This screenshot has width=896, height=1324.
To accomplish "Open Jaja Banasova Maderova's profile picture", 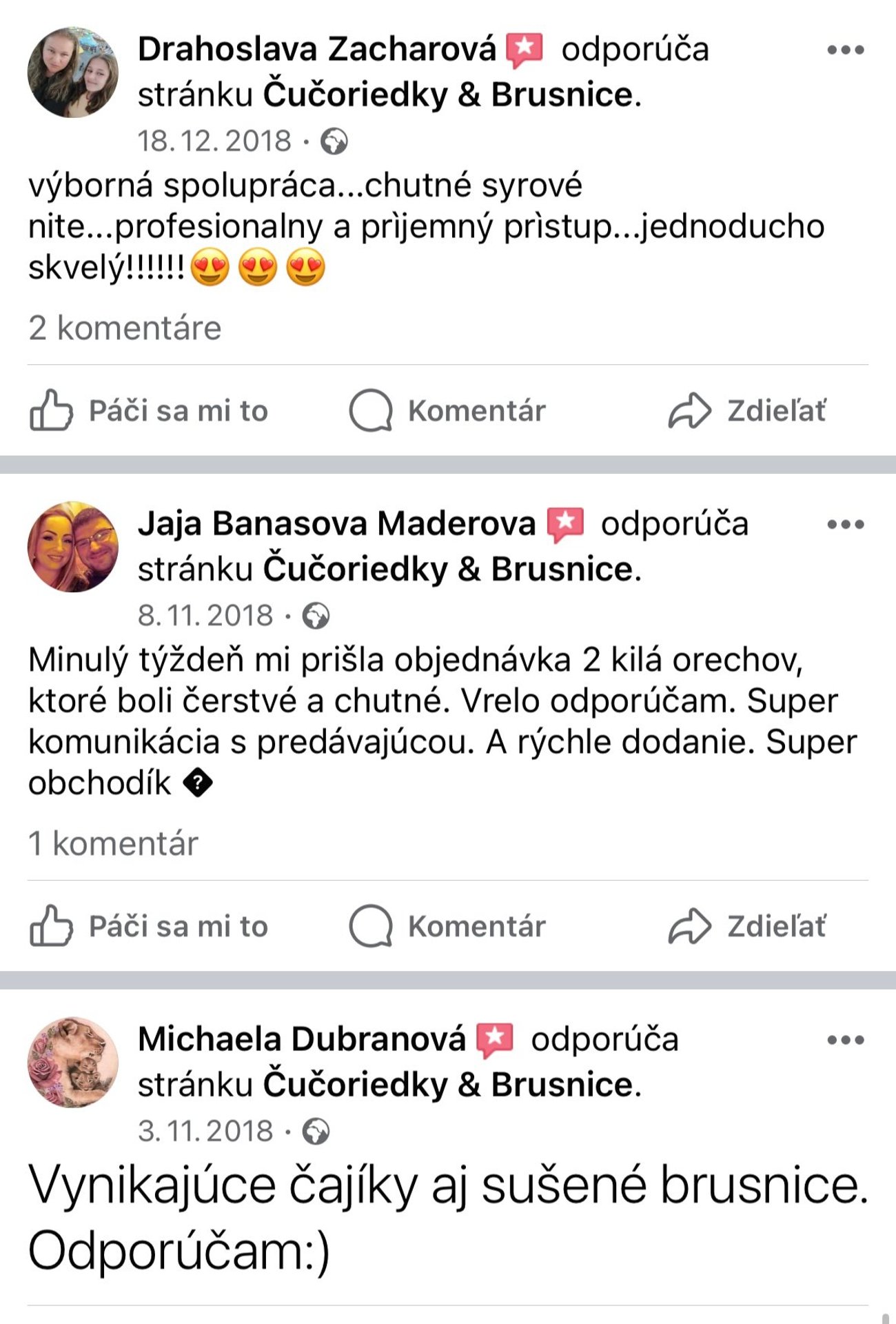I will [x=72, y=546].
